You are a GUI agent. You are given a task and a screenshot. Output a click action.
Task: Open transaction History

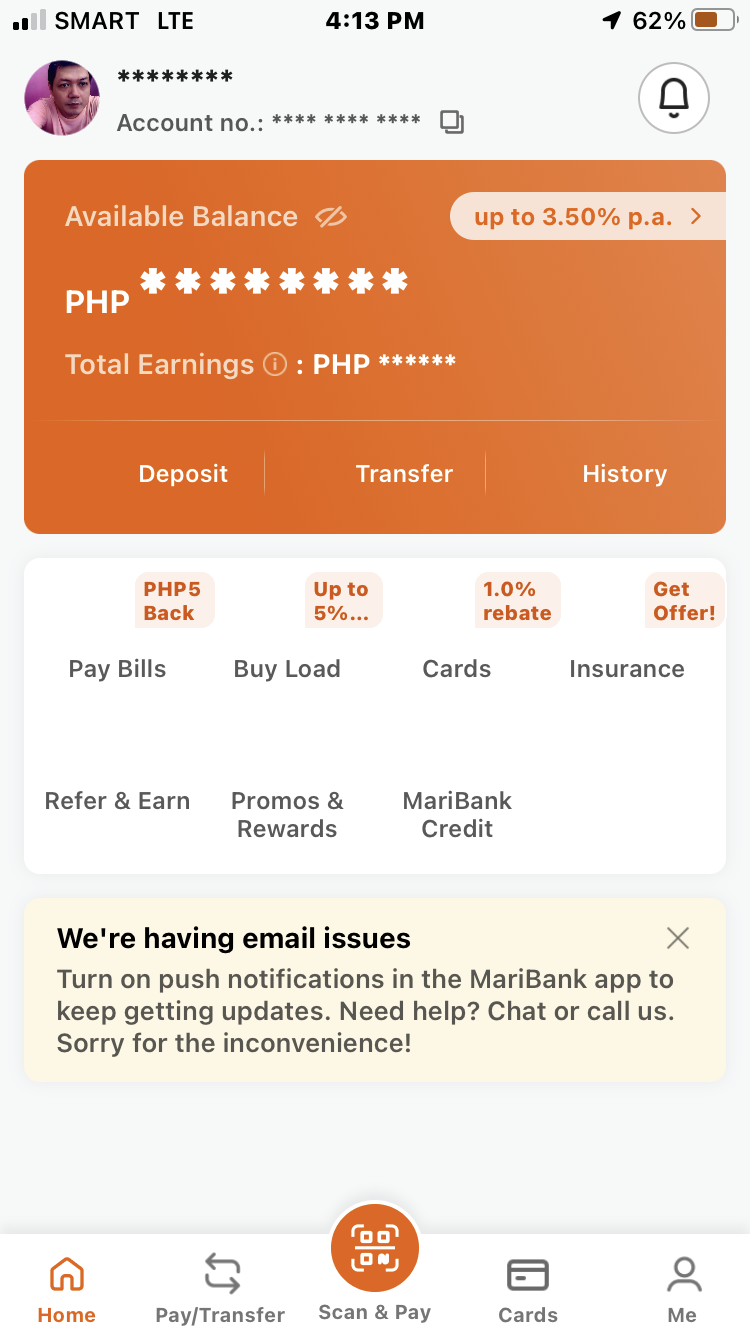click(624, 474)
